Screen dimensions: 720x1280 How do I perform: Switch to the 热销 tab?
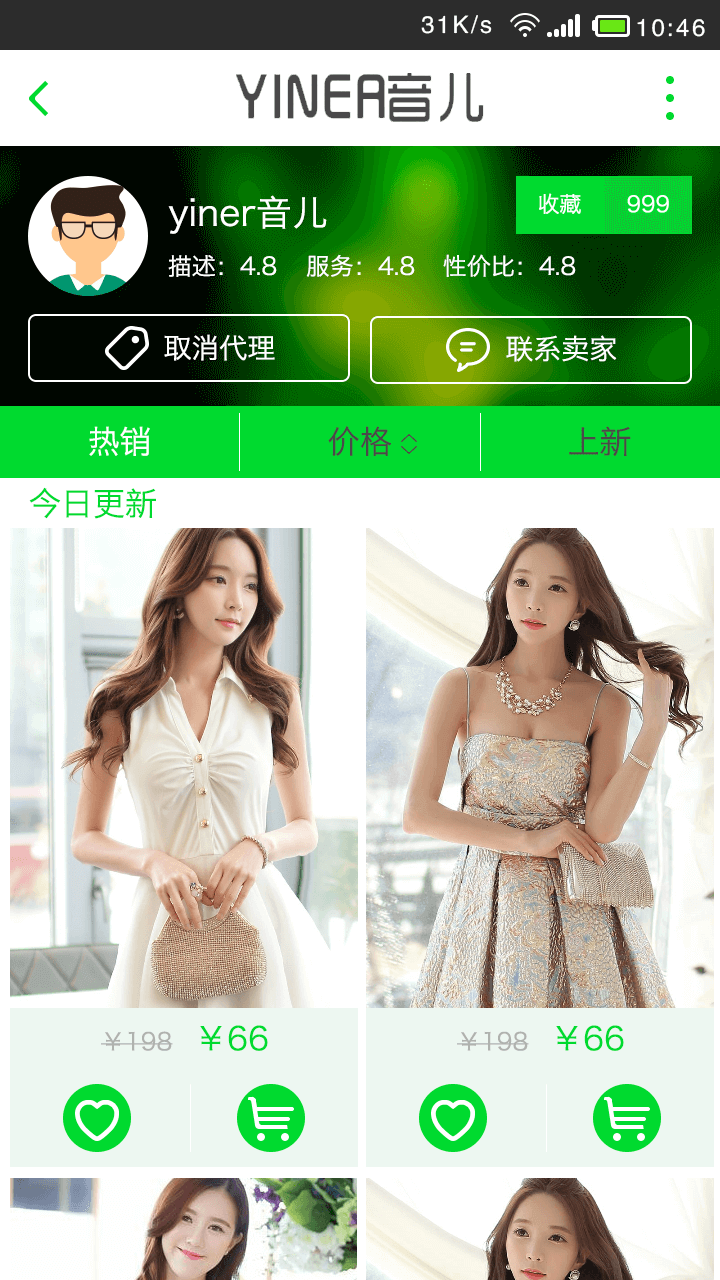pos(120,442)
